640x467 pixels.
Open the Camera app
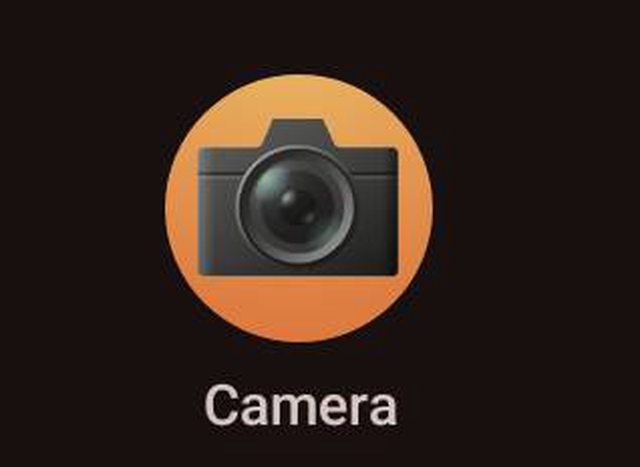pyautogui.click(x=298, y=207)
